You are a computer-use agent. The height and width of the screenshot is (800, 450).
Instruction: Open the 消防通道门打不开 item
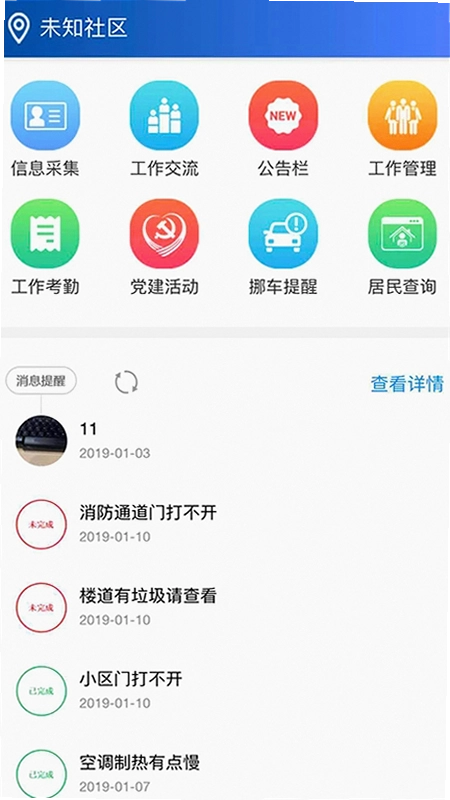point(225,523)
